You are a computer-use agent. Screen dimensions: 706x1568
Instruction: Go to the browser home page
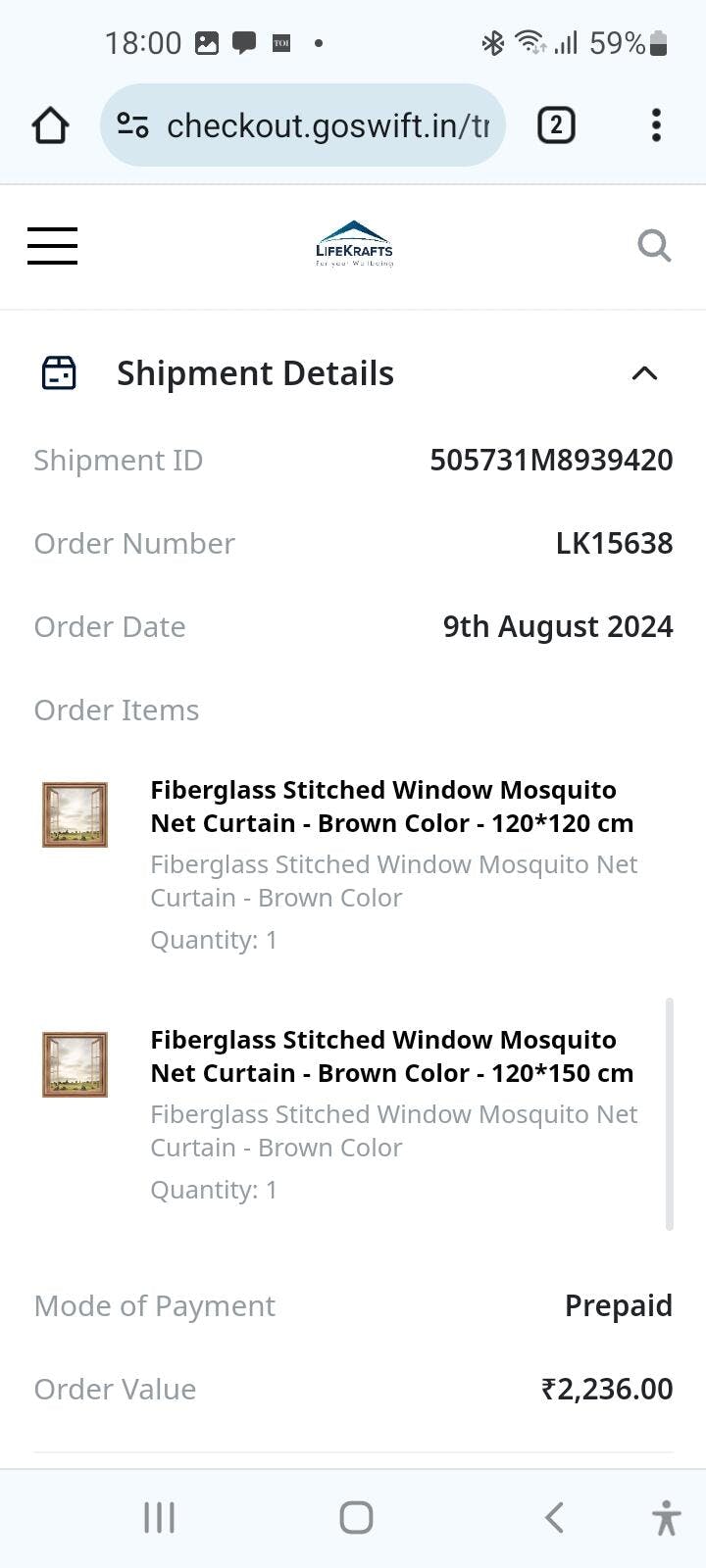pyautogui.click(x=50, y=125)
